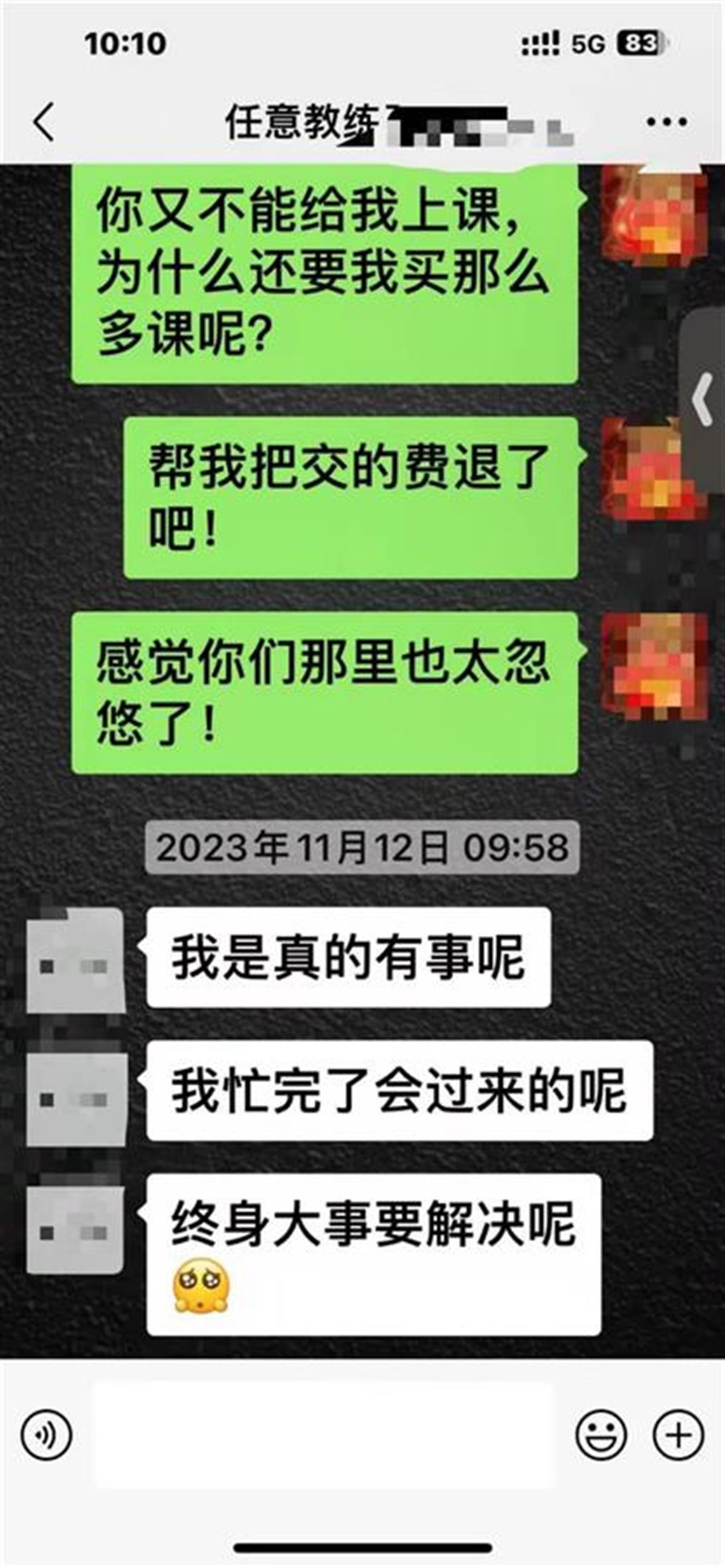This screenshot has height=1568, width=725.
Task: Open my avatar beside 帮我把交的费退了吧
Action: coord(654,468)
